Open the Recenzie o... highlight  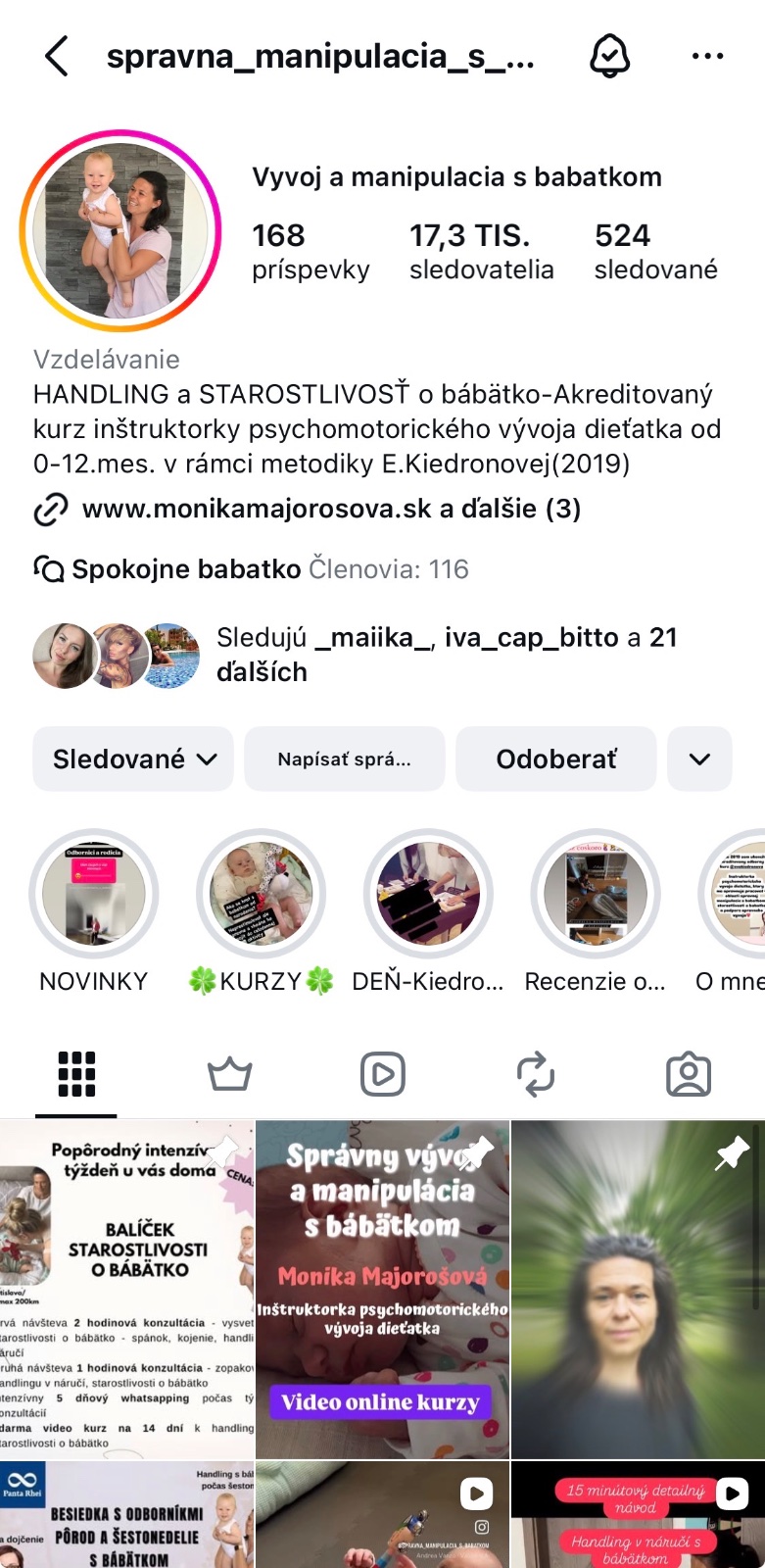click(595, 894)
